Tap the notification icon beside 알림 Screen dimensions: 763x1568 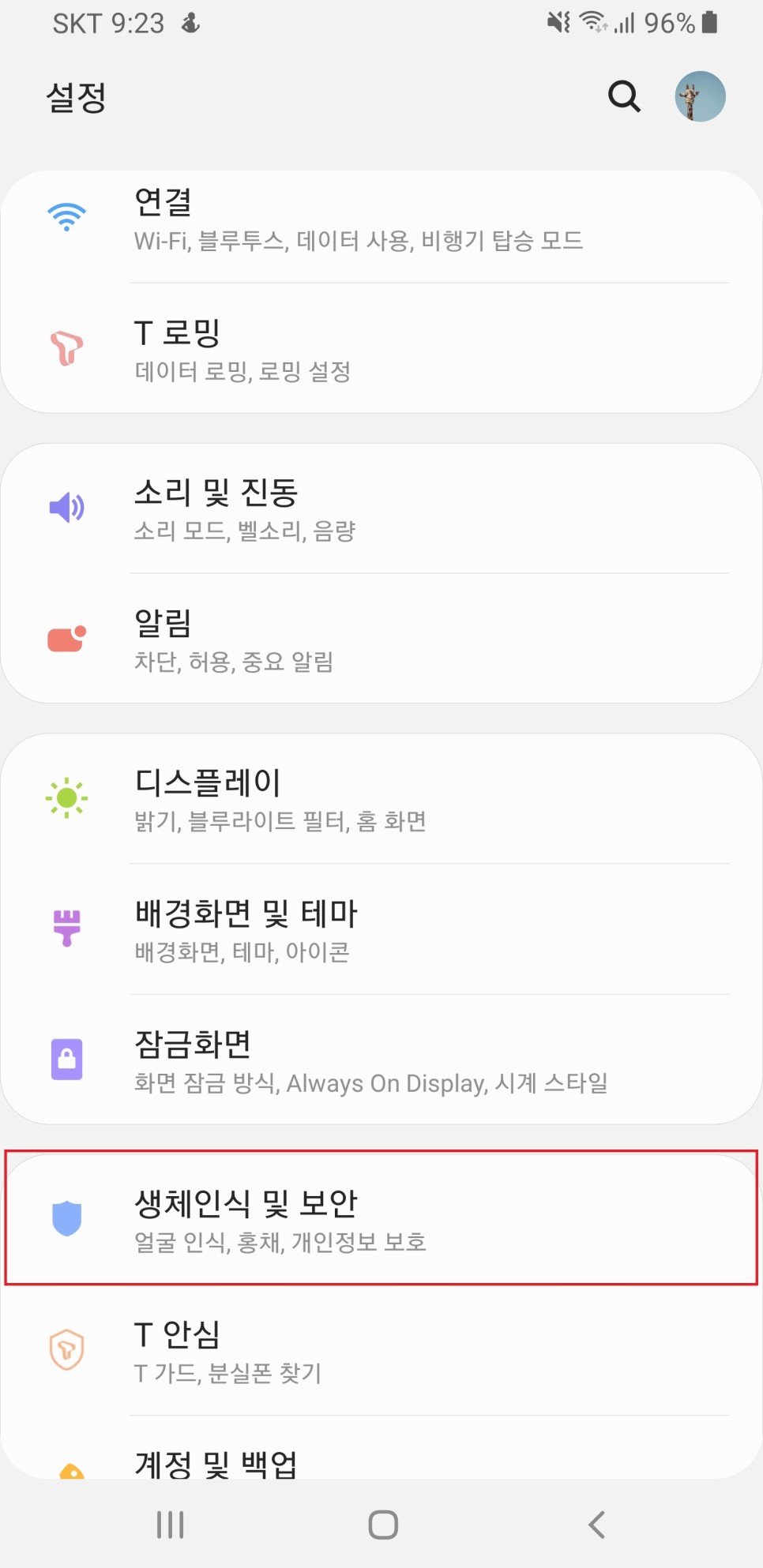click(x=67, y=637)
